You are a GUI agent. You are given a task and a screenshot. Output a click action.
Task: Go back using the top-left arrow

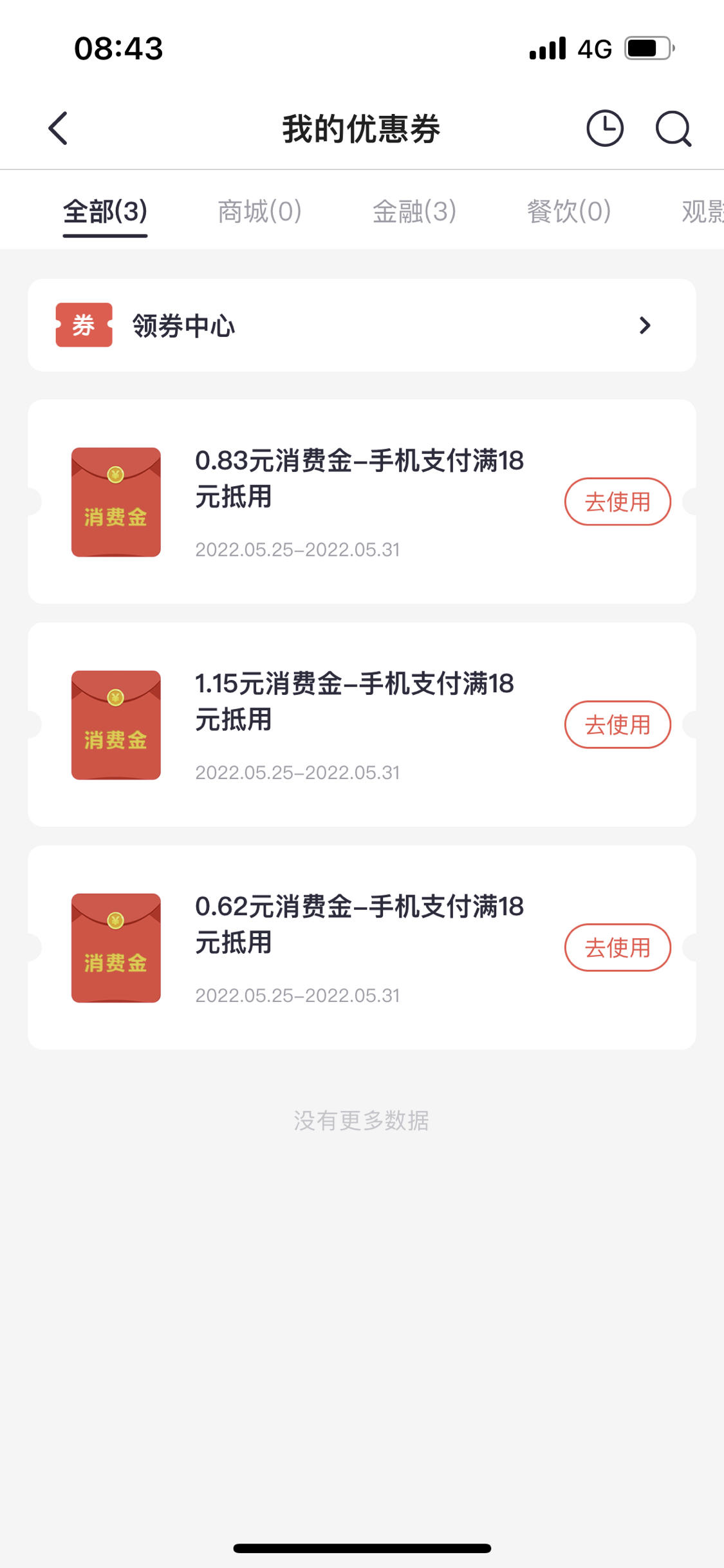58,128
